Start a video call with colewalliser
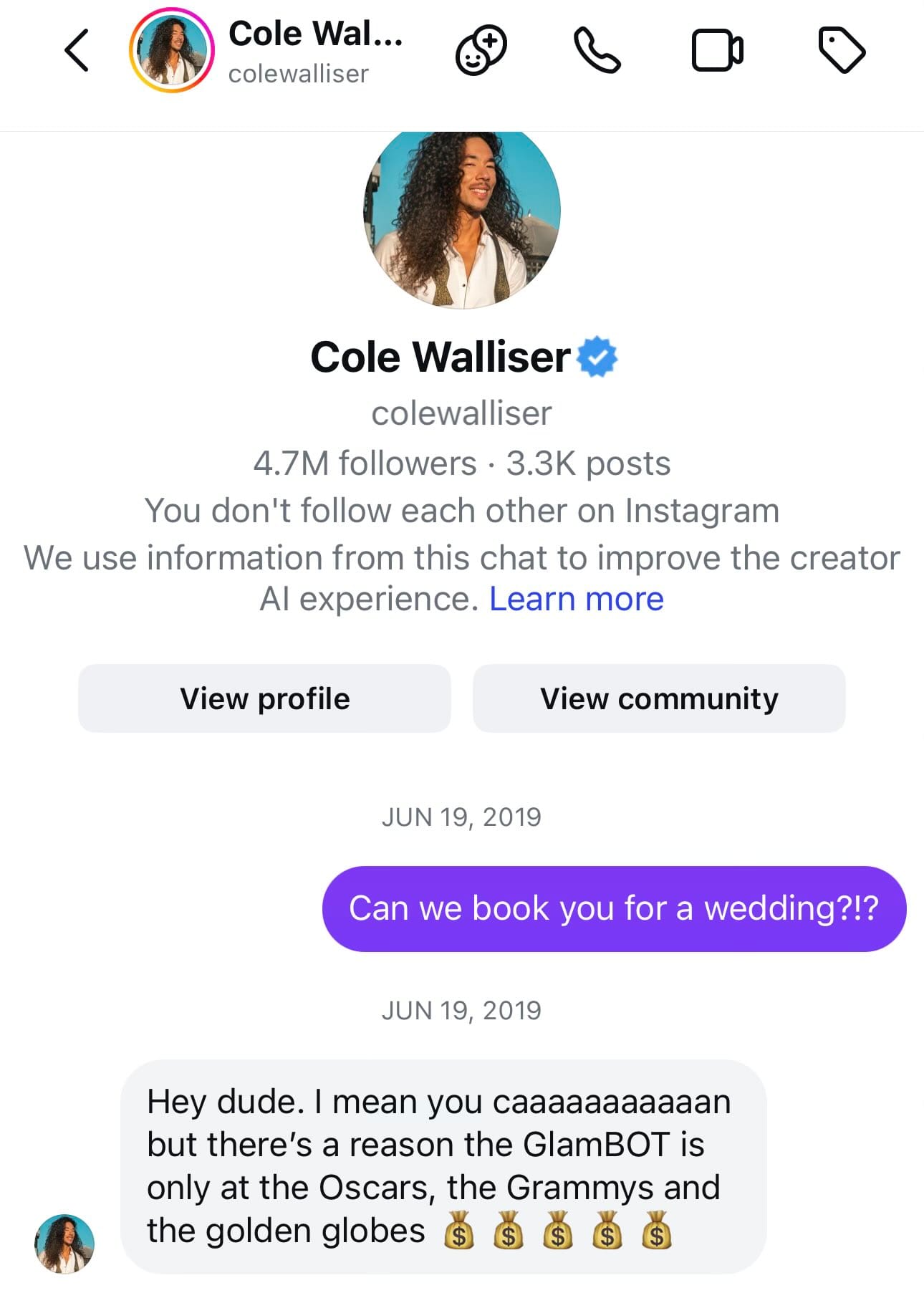Image resolution: width=924 pixels, height=1298 pixels. tap(717, 50)
